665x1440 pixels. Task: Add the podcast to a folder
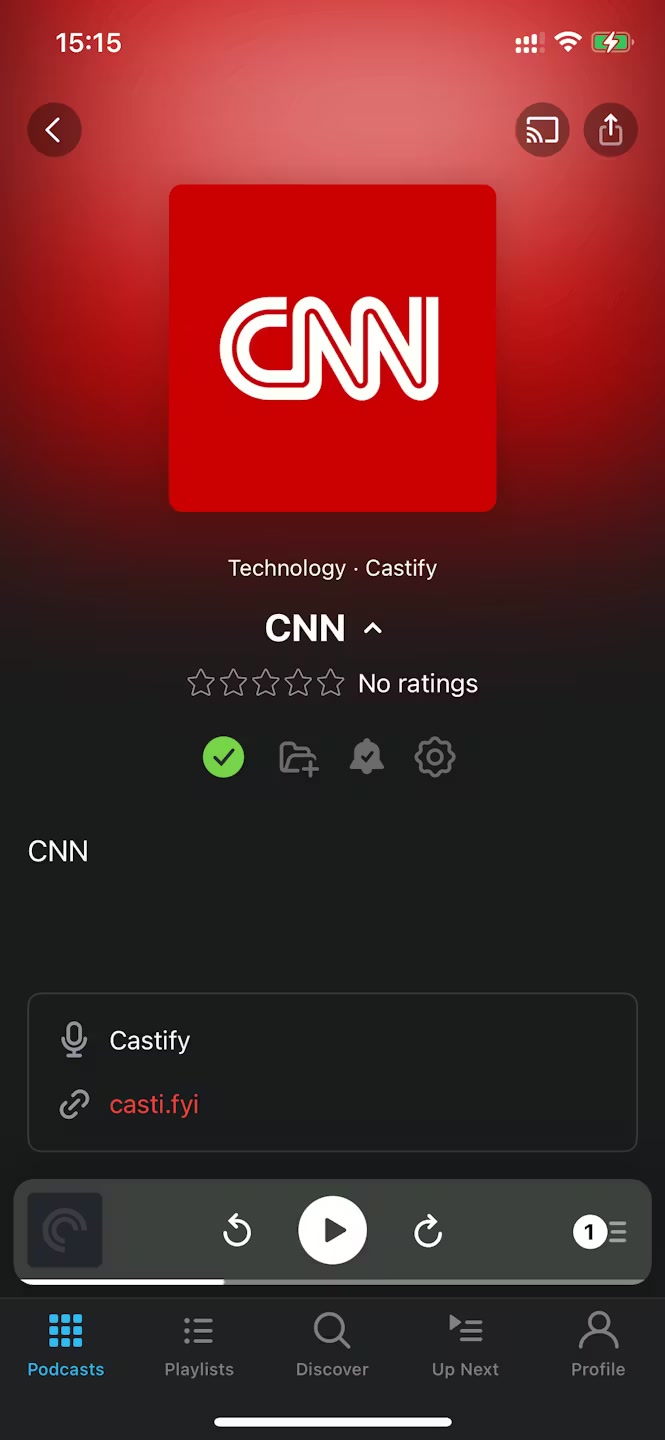tap(298, 758)
